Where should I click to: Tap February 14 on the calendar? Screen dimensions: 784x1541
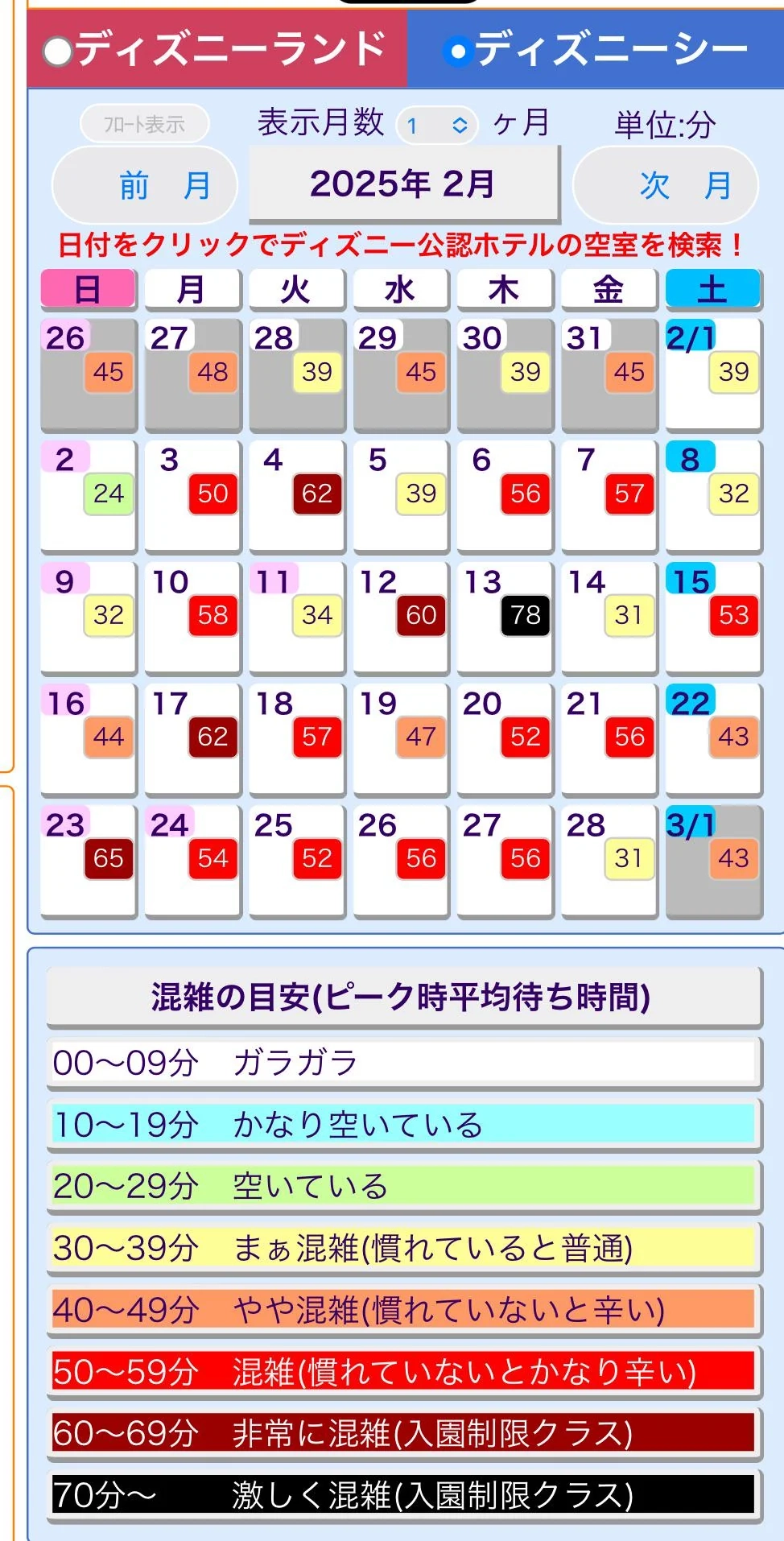[x=609, y=616]
